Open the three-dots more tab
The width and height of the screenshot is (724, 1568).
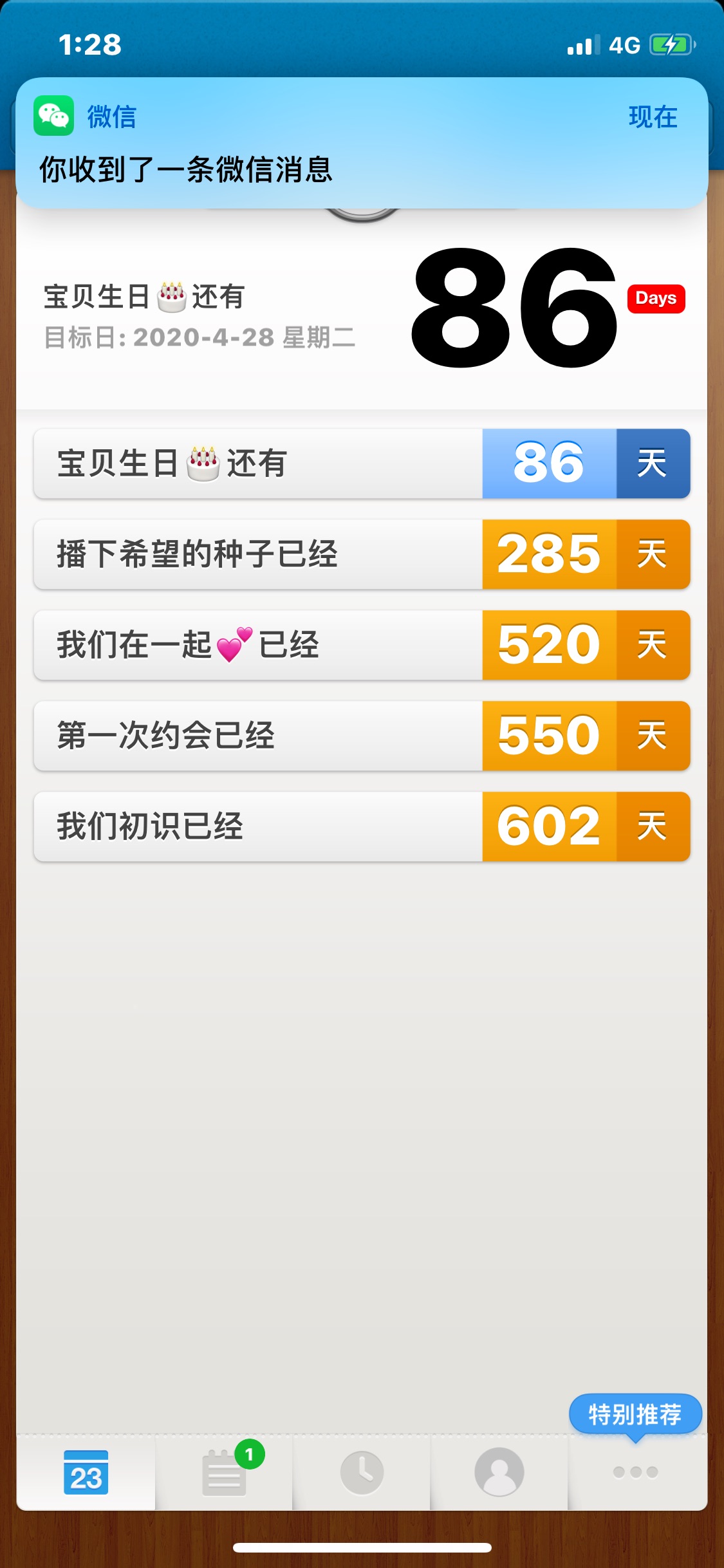coord(636,1473)
